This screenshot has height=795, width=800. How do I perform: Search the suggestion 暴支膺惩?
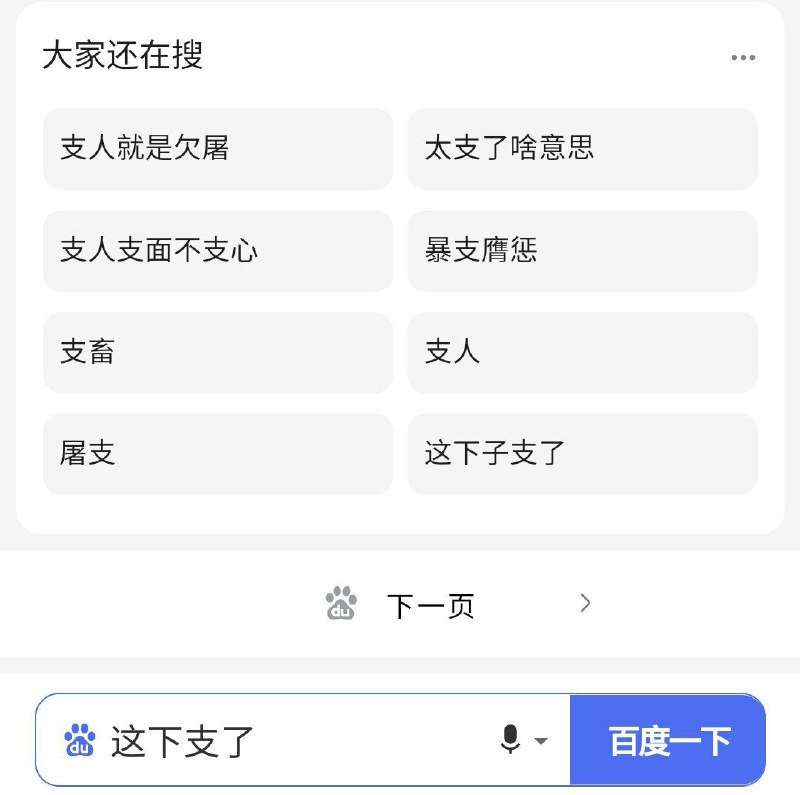point(582,251)
